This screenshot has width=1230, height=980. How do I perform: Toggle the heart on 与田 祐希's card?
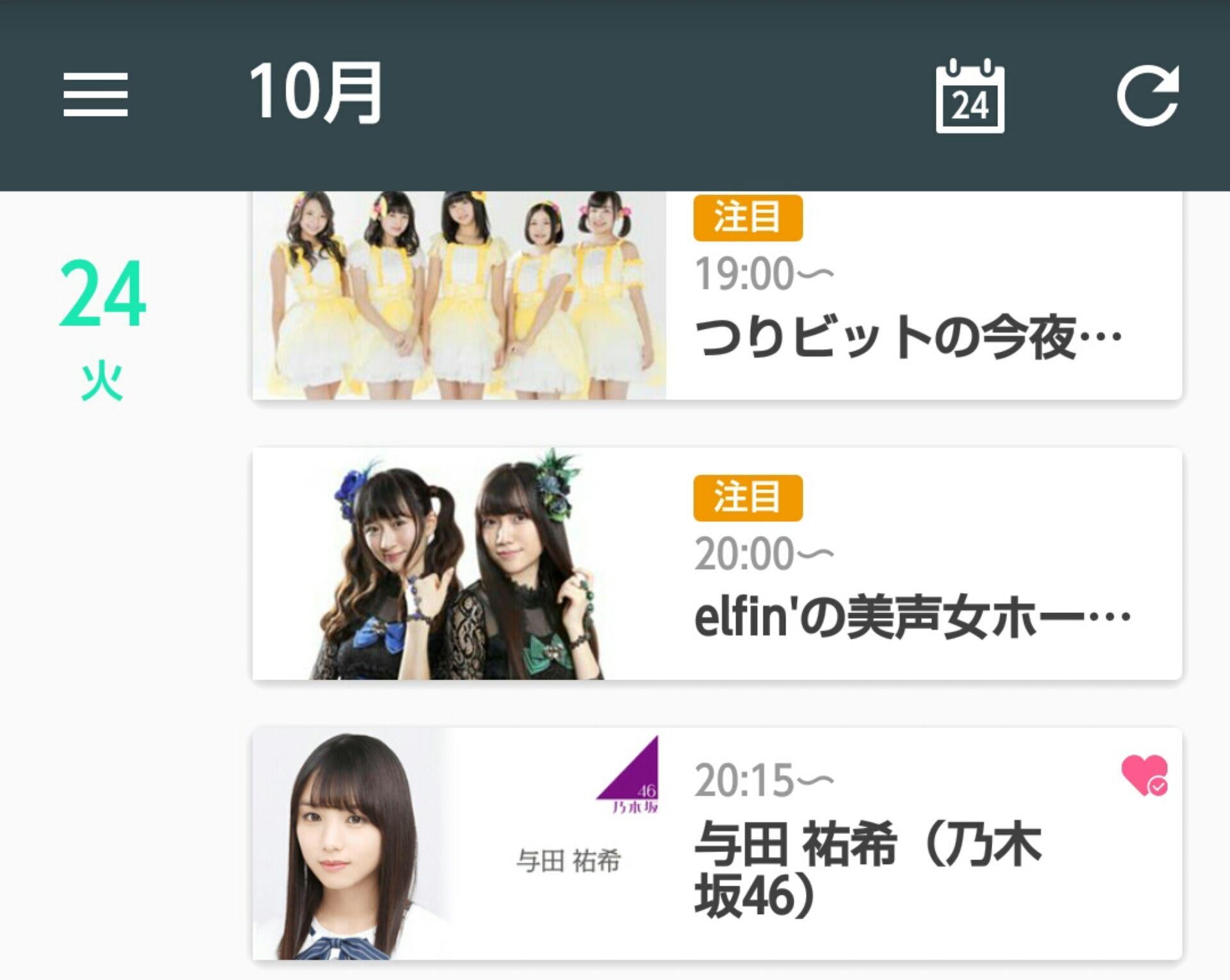(1144, 775)
